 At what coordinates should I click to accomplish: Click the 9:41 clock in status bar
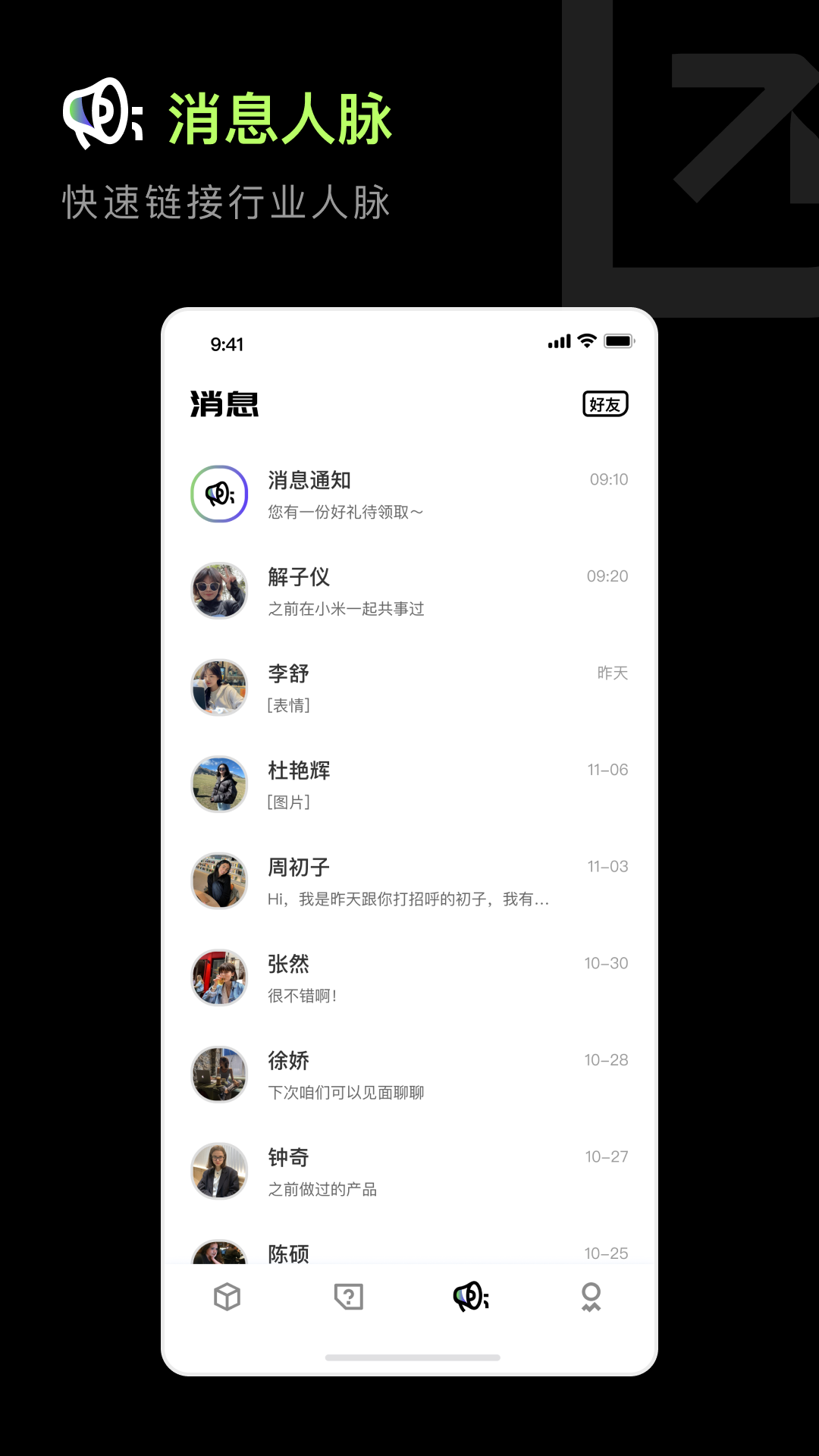click(x=228, y=344)
